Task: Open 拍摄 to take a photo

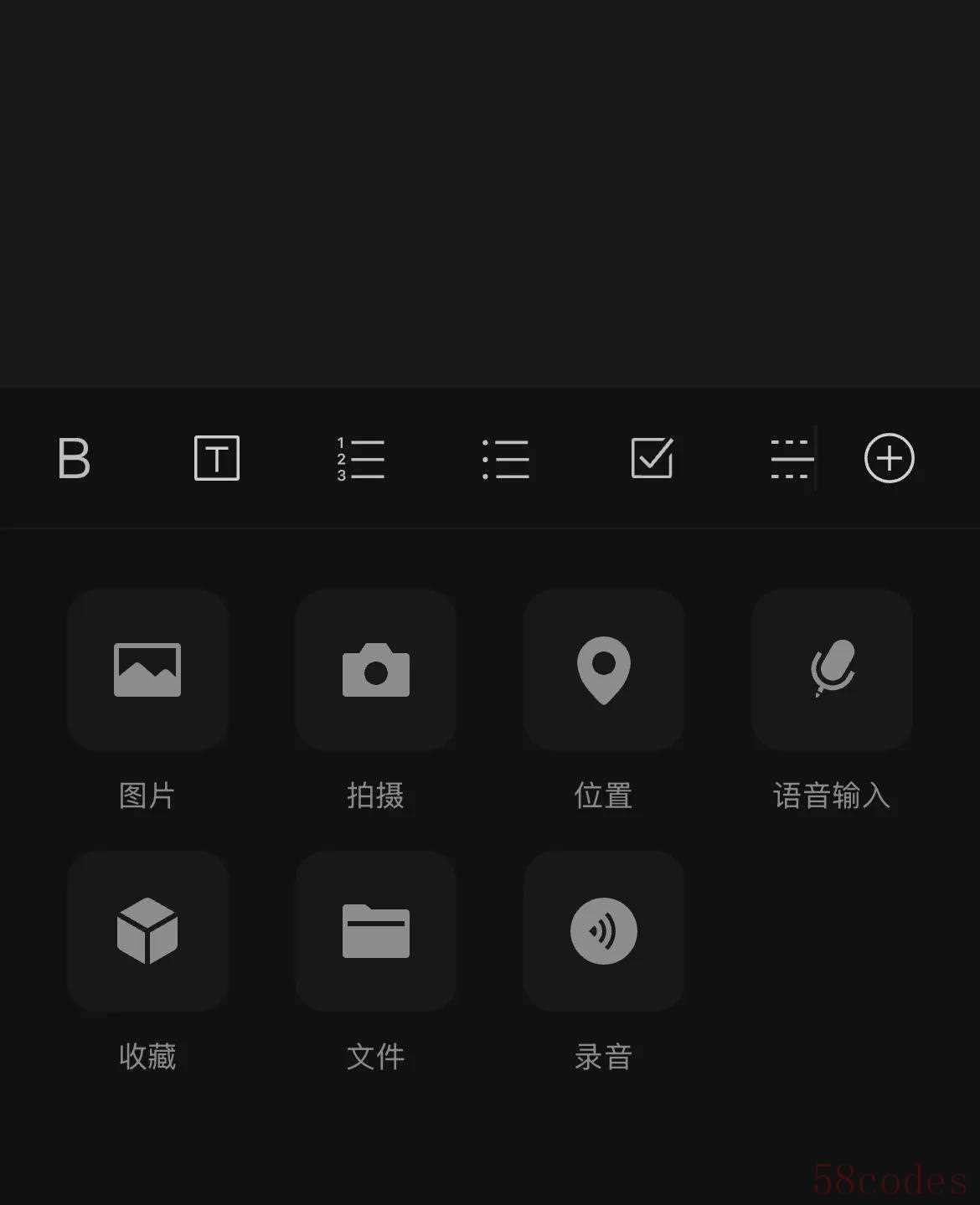Action: pyautogui.click(x=376, y=670)
